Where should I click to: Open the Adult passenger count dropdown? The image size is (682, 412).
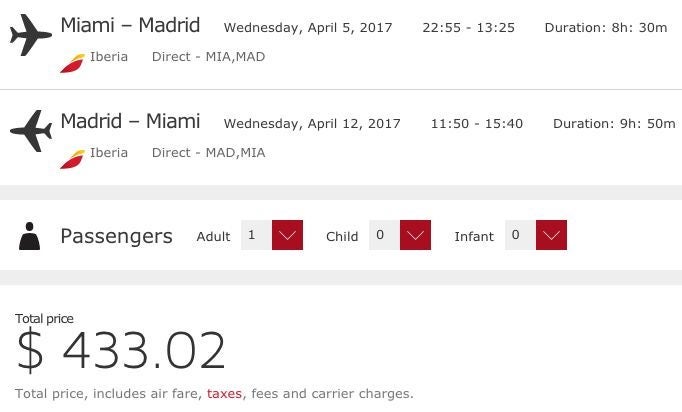[287, 236]
